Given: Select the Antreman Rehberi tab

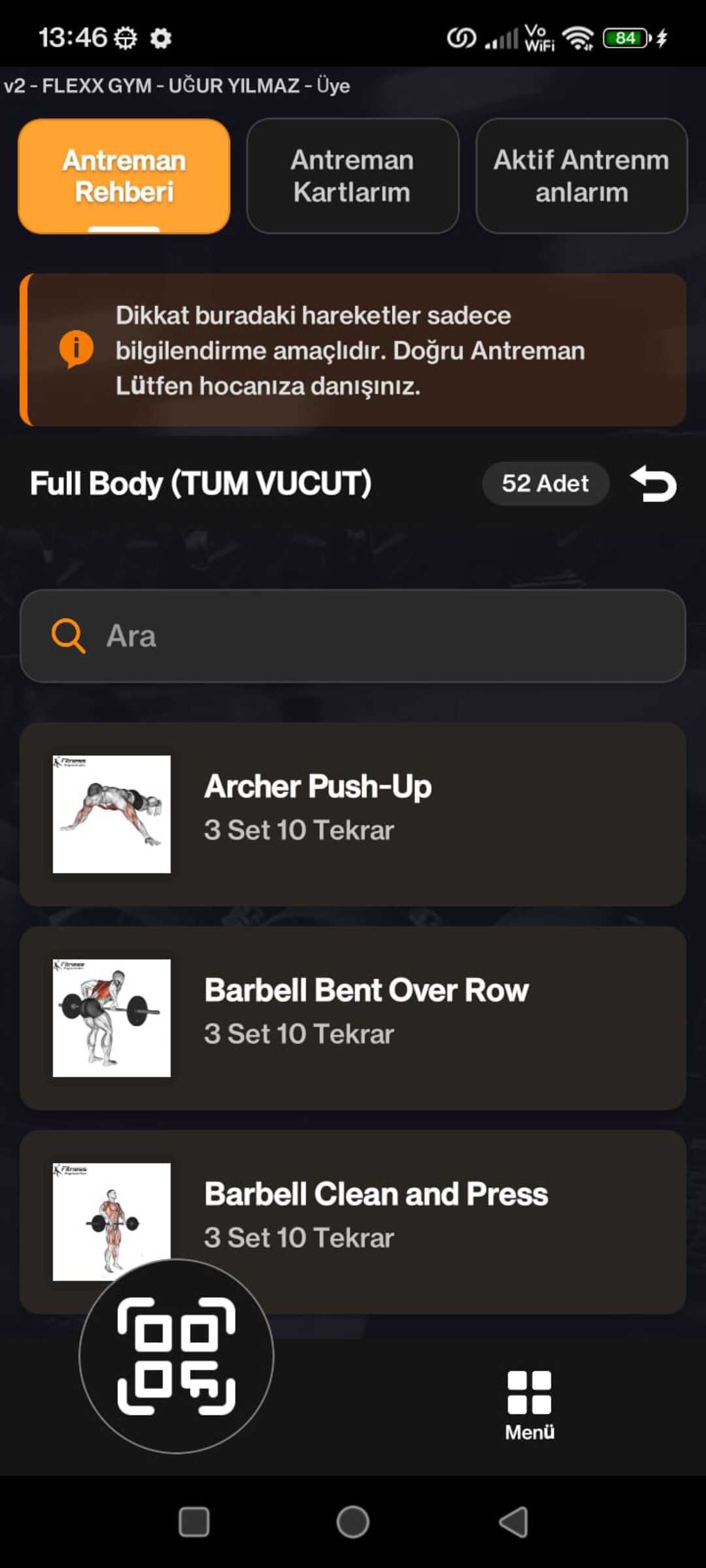Looking at the screenshot, I should (124, 176).
